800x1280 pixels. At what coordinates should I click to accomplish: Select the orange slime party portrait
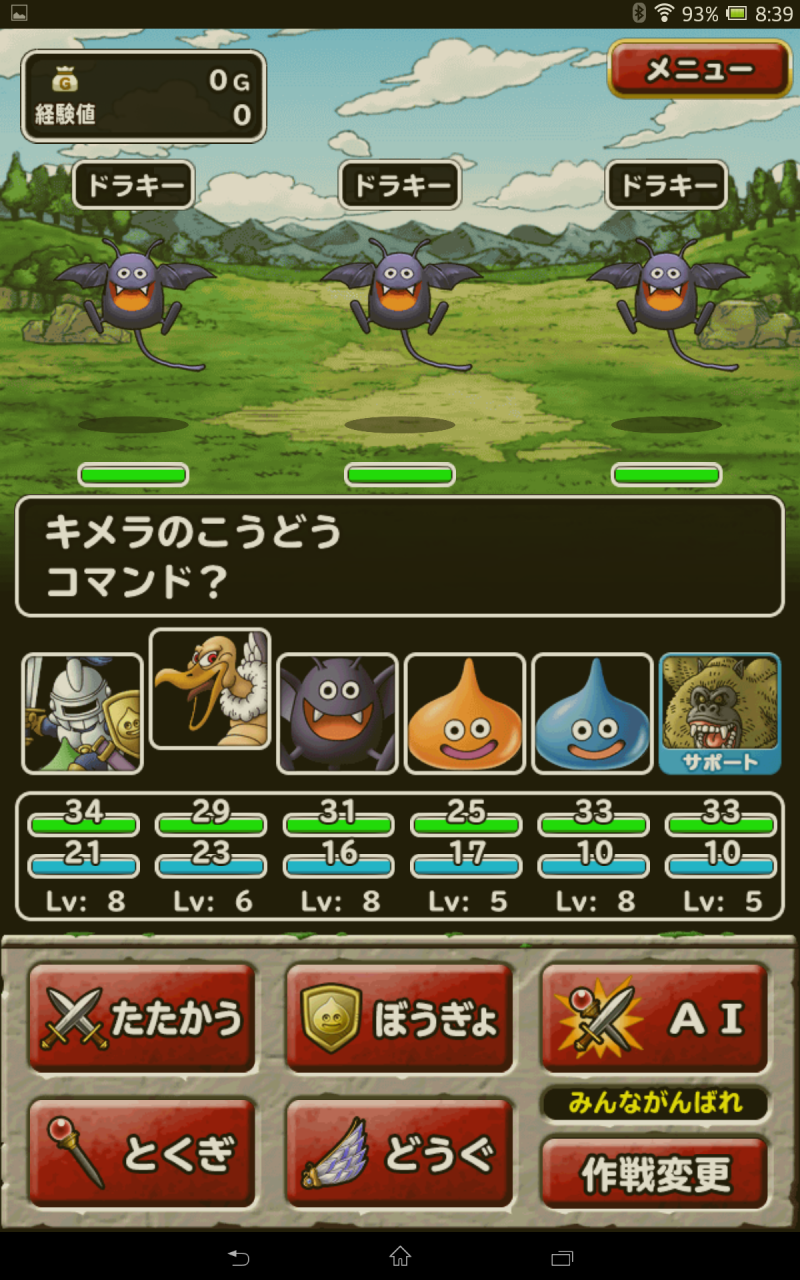coord(465,714)
